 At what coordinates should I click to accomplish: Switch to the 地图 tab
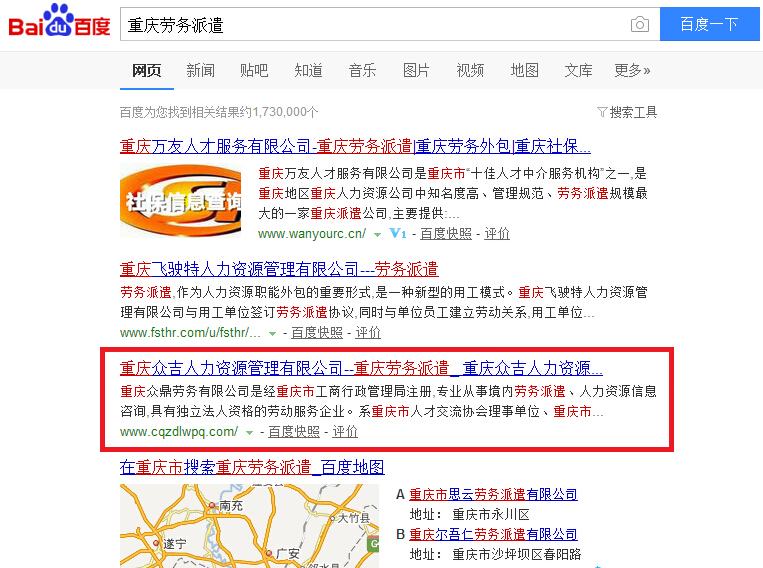(524, 70)
